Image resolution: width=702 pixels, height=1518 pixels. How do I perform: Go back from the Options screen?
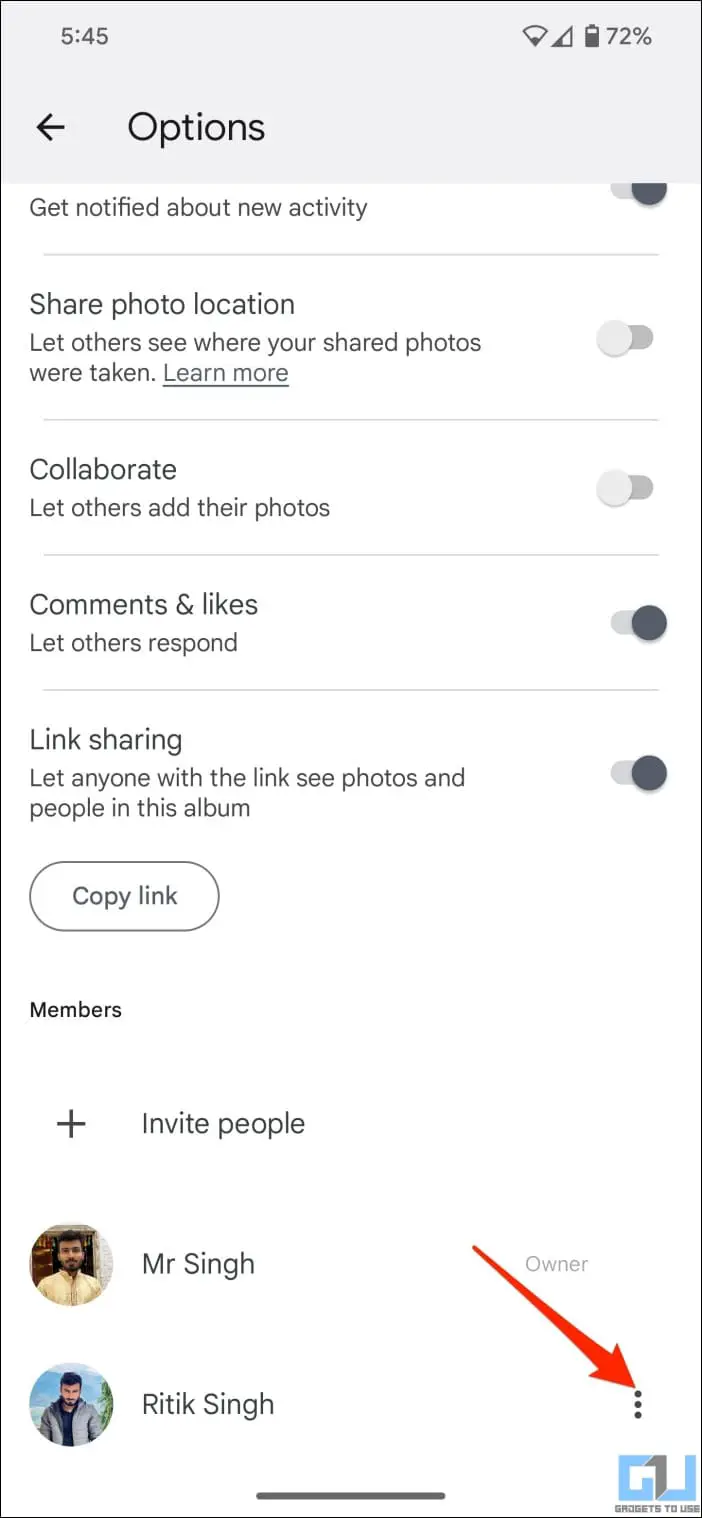[50, 127]
